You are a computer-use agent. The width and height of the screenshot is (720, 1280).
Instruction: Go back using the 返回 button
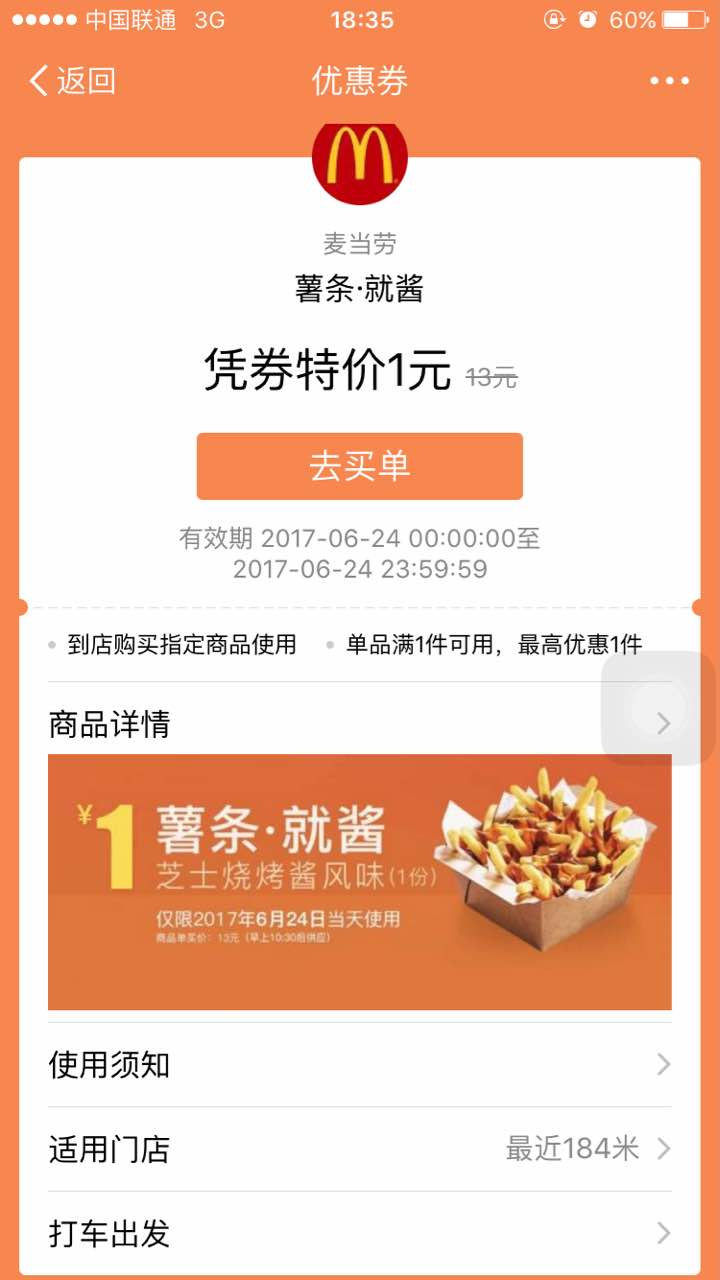click(72, 81)
